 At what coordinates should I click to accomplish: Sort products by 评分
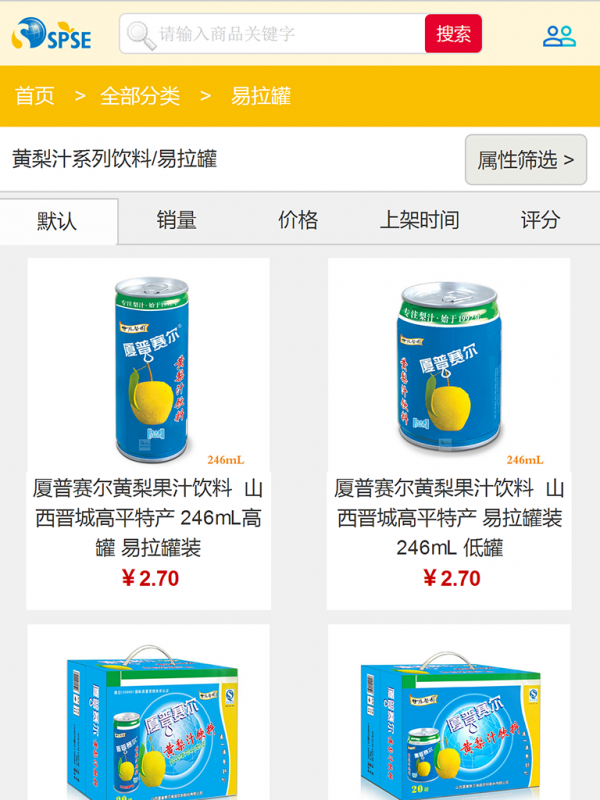click(540, 220)
